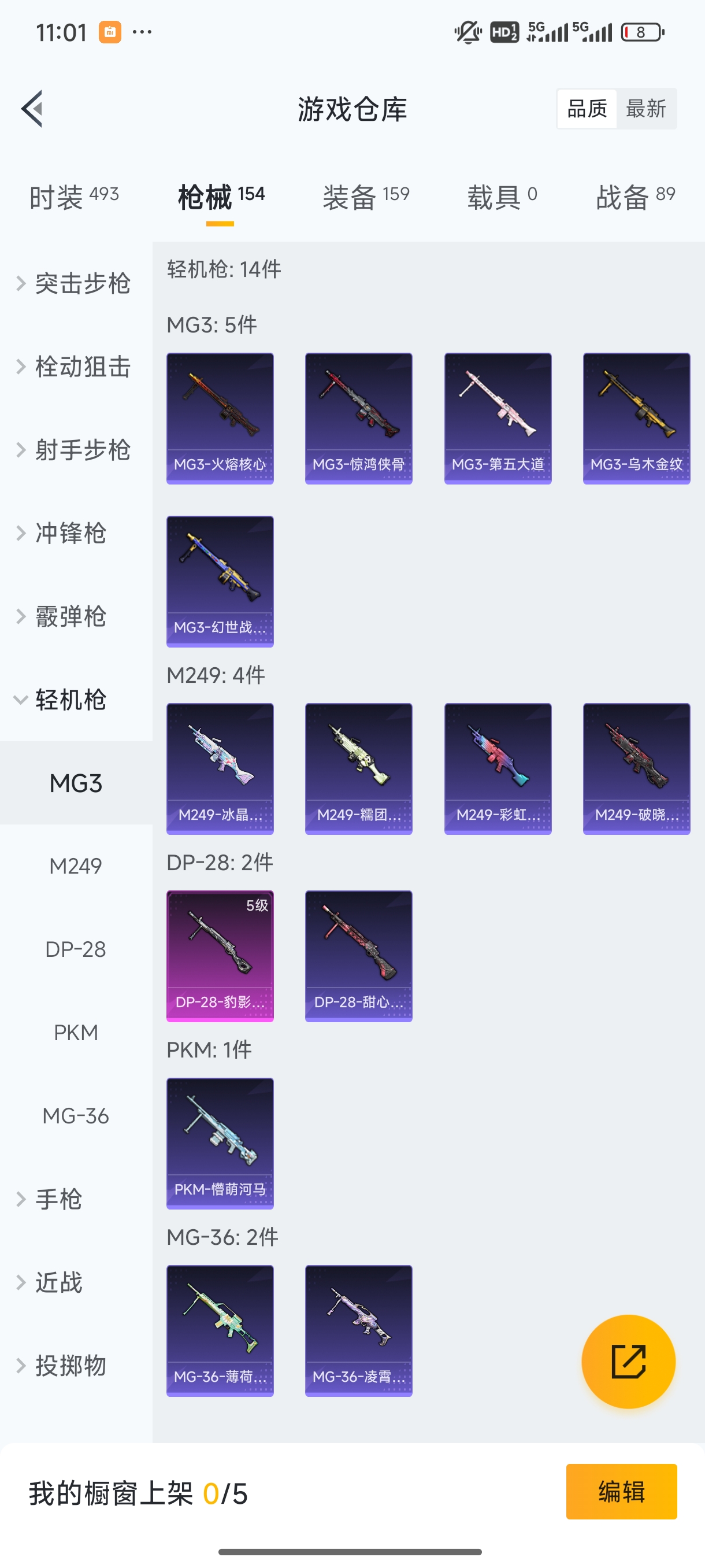View the MG3-第五大道 skin
Image resolution: width=705 pixels, height=1568 pixels.
point(498,419)
